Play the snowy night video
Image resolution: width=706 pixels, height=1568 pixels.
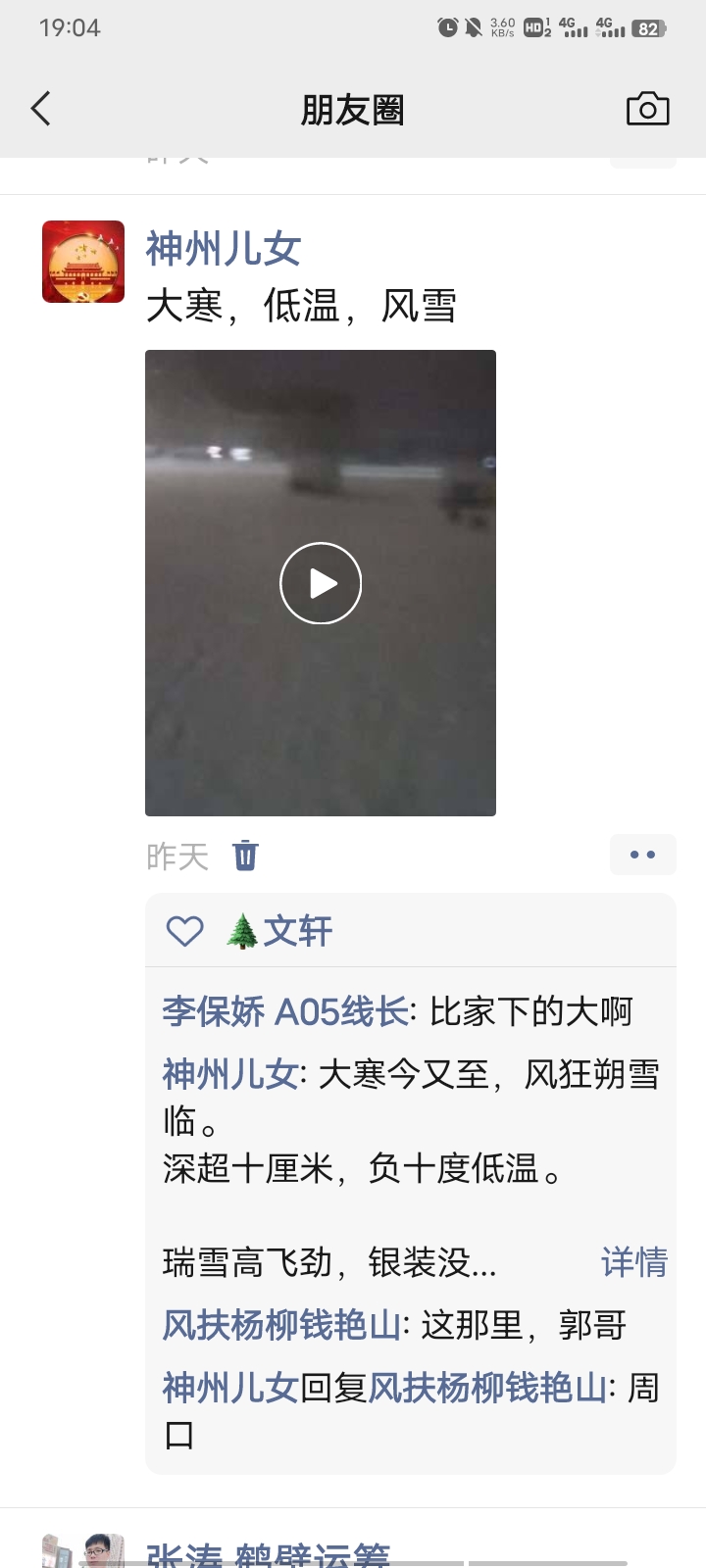321,583
